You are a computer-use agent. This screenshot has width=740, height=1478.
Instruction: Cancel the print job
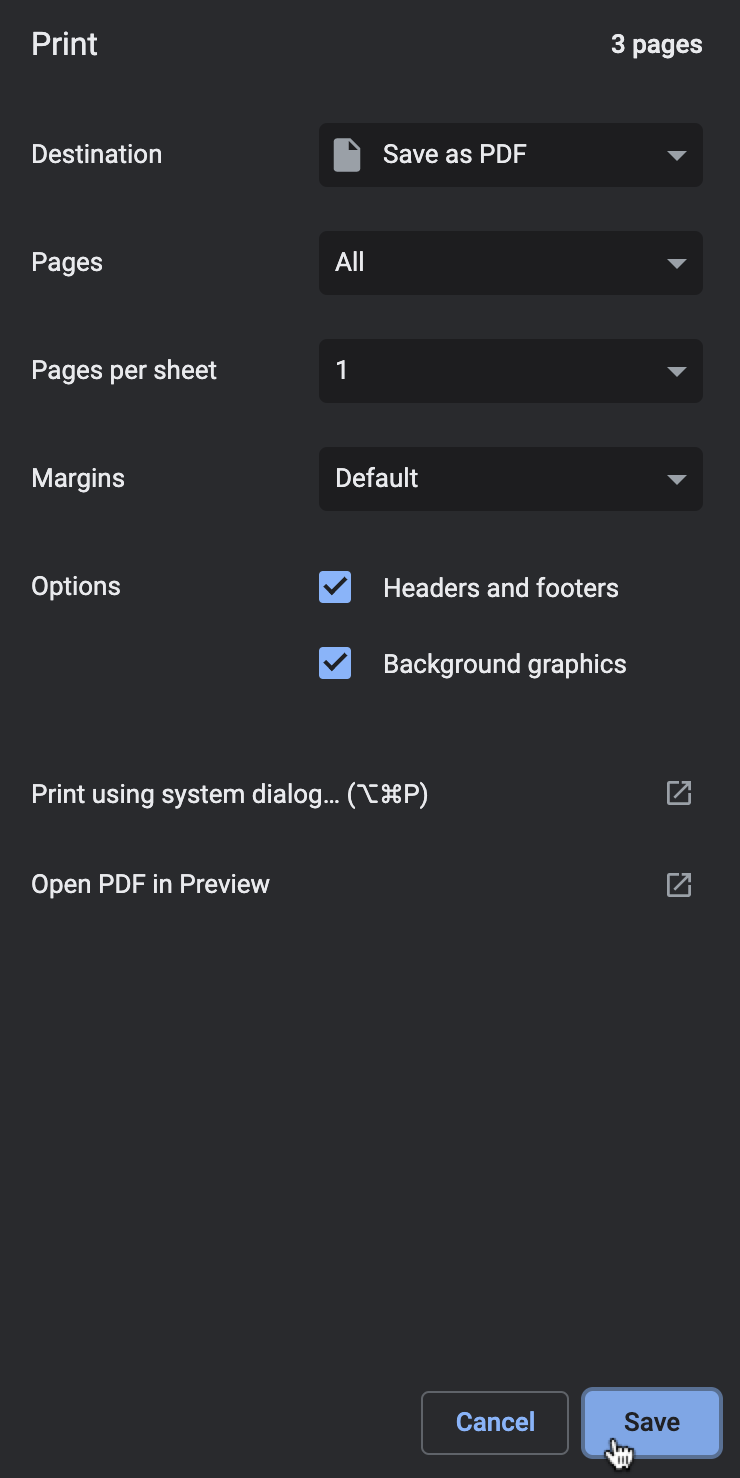click(x=494, y=1422)
